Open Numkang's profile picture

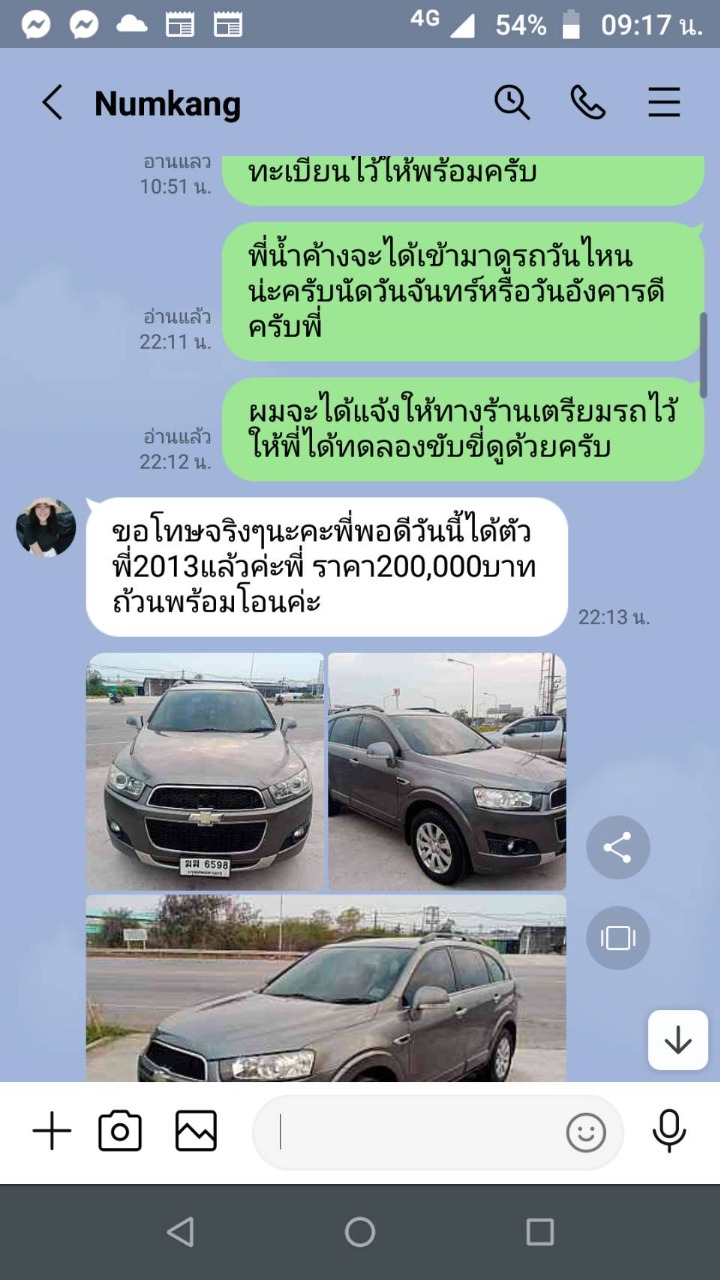46,527
